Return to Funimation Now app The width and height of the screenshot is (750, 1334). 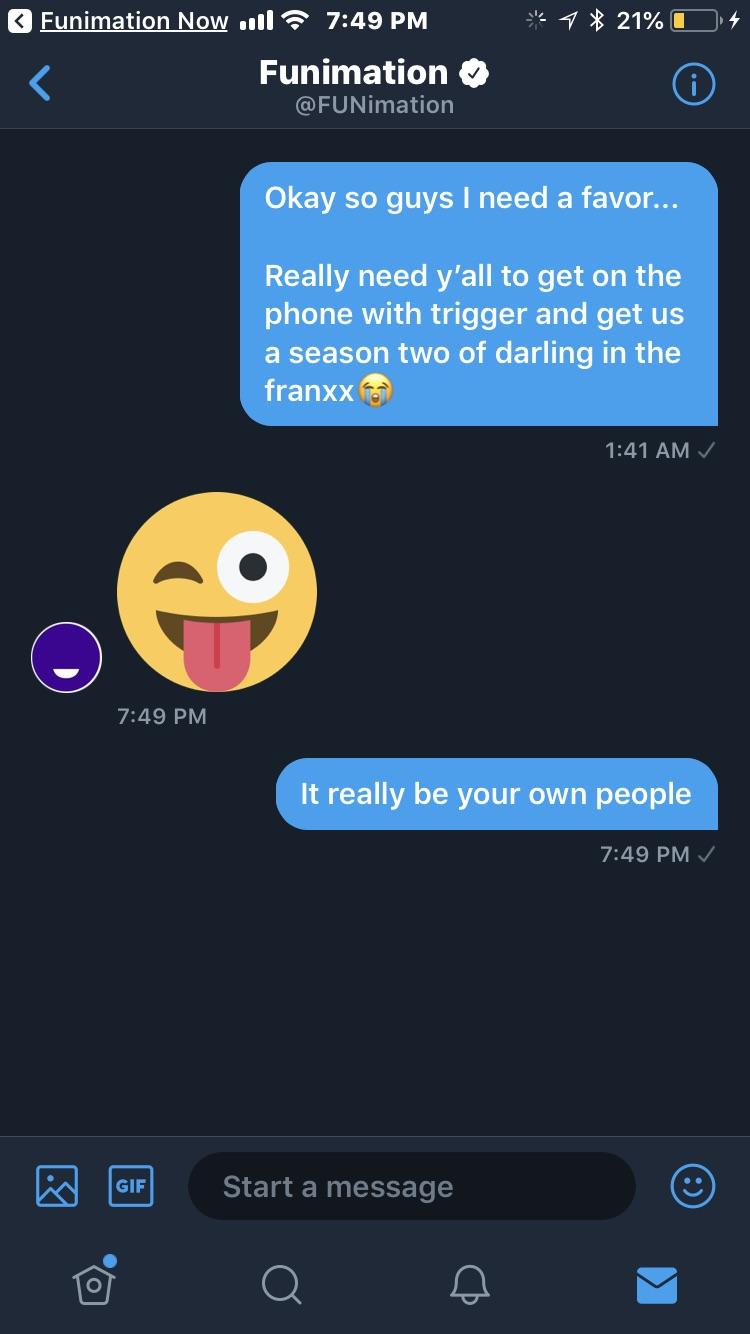tap(120, 21)
